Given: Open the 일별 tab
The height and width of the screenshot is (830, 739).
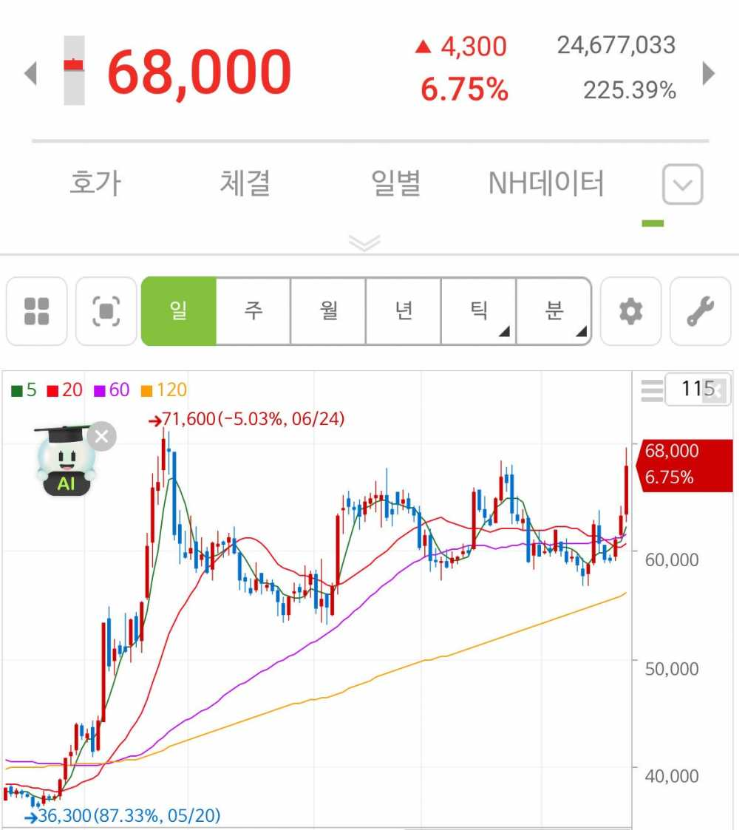Looking at the screenshot, I should 396,183.
